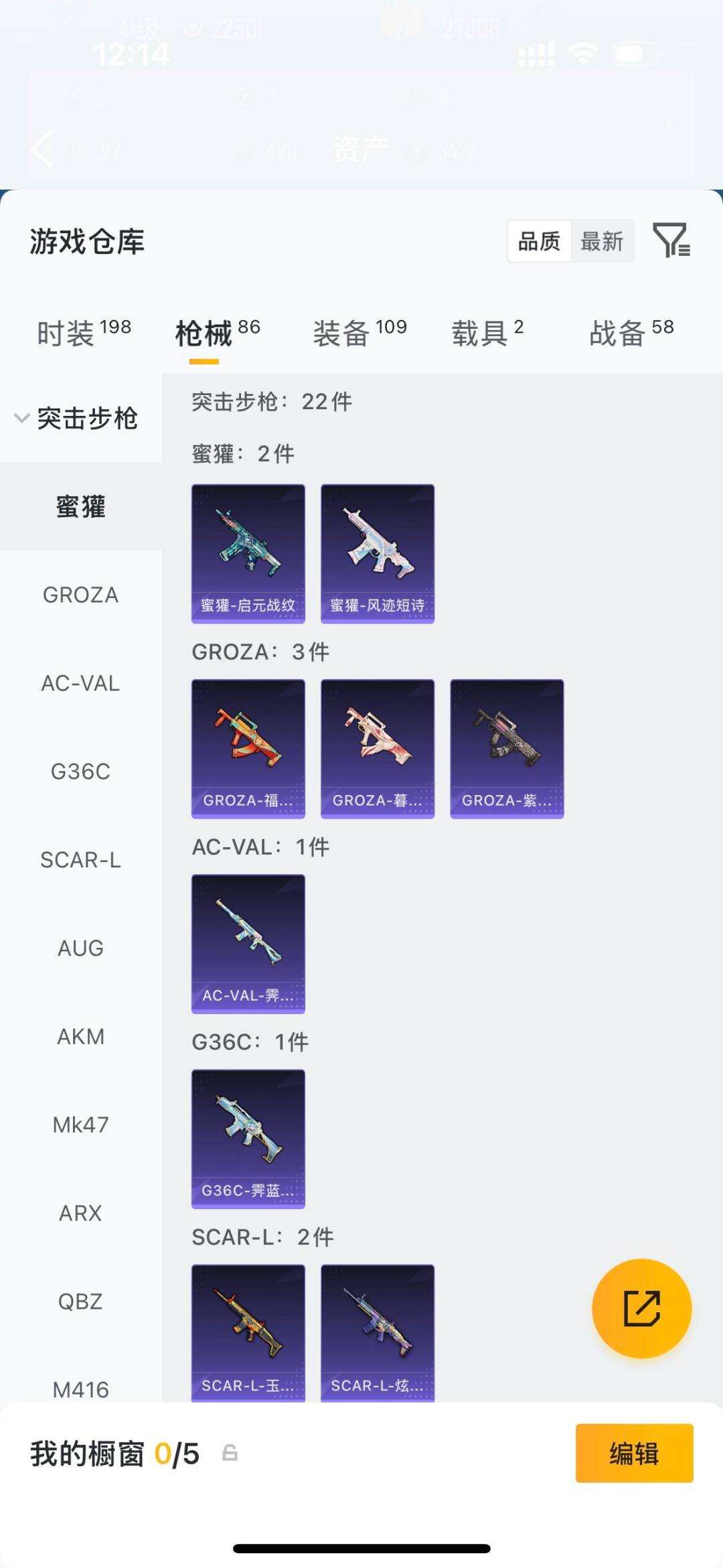This screenshot has width=723, height=1568.
Task: Sort items by 最新 newest
Action: click(601, 242)
